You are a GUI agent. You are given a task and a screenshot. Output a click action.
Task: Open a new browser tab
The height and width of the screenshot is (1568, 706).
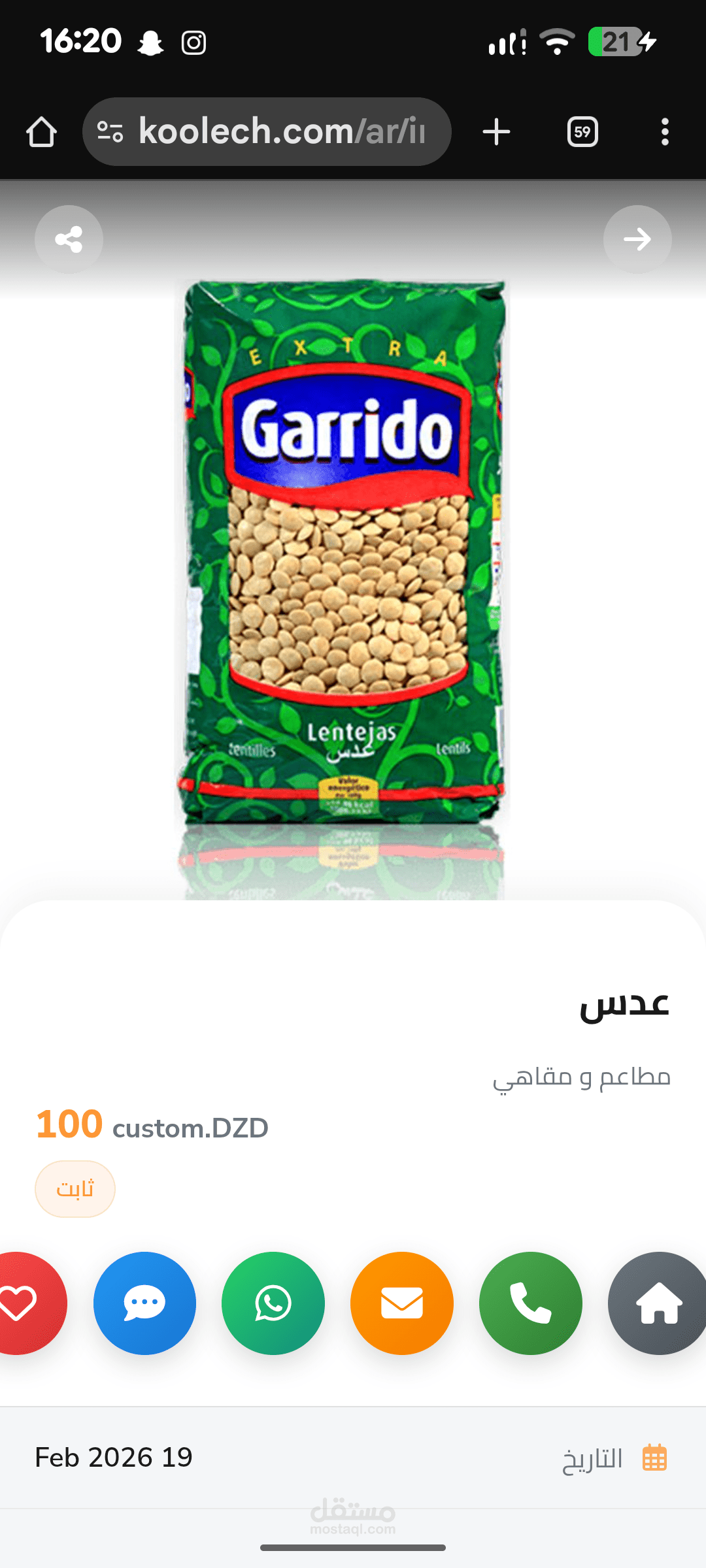[x=496, y=131]
